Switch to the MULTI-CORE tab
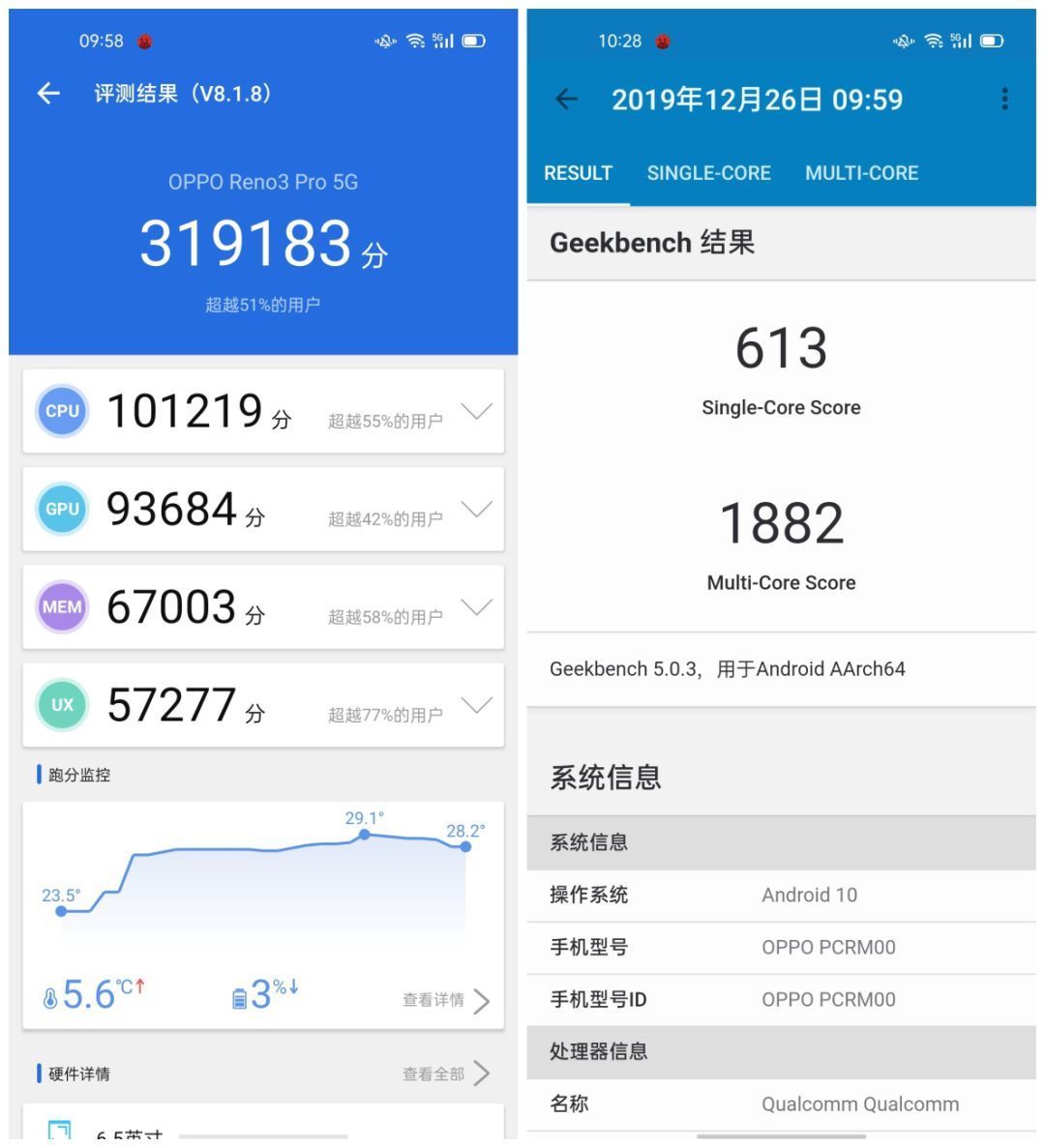 click(x=862, y=173)
